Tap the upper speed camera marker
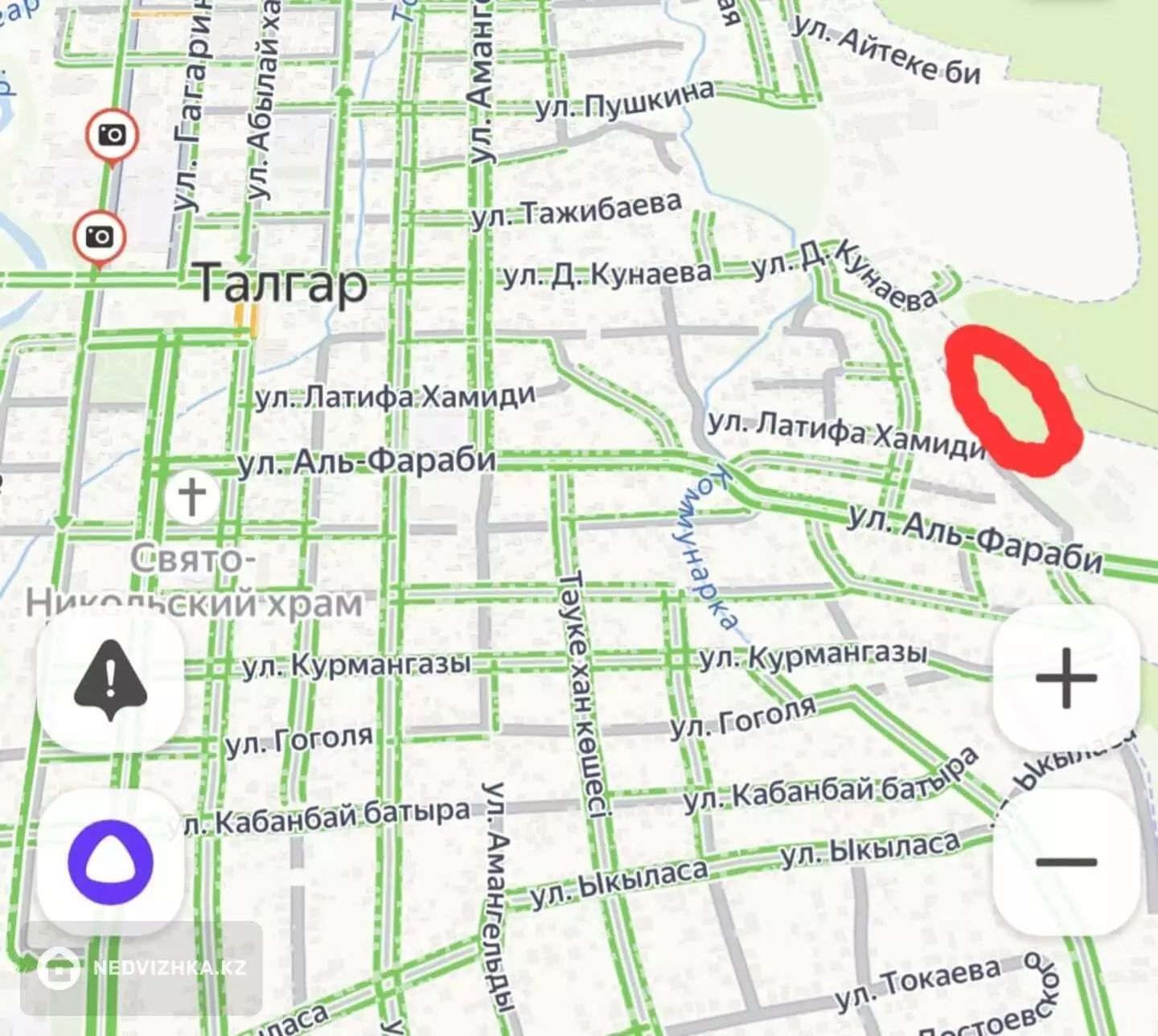This screenshot has width=1158, height=1036. 112,134
